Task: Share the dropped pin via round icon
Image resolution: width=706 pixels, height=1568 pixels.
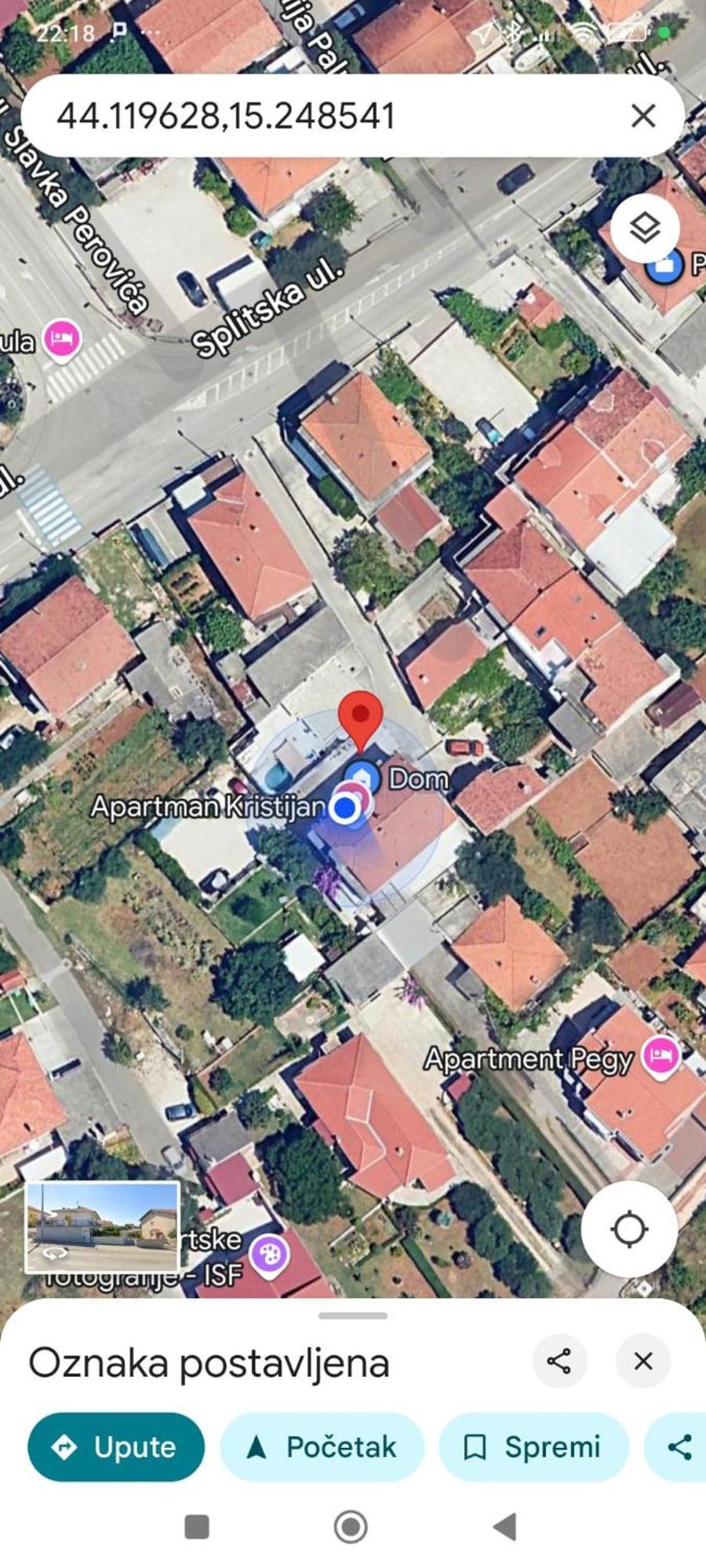Action: (559, 1361)
